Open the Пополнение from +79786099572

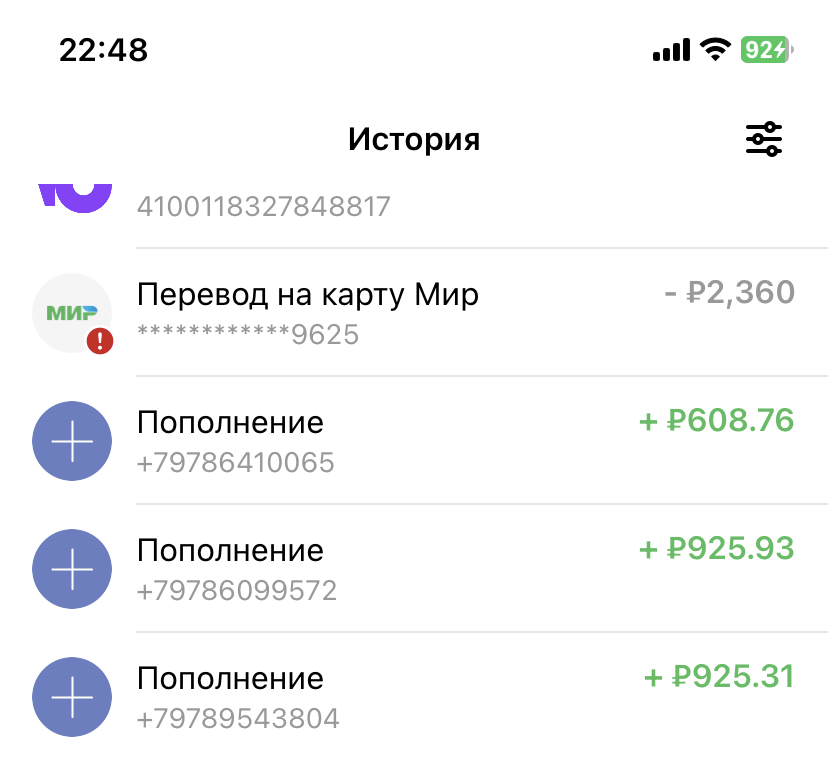click(x=414, y=568)
